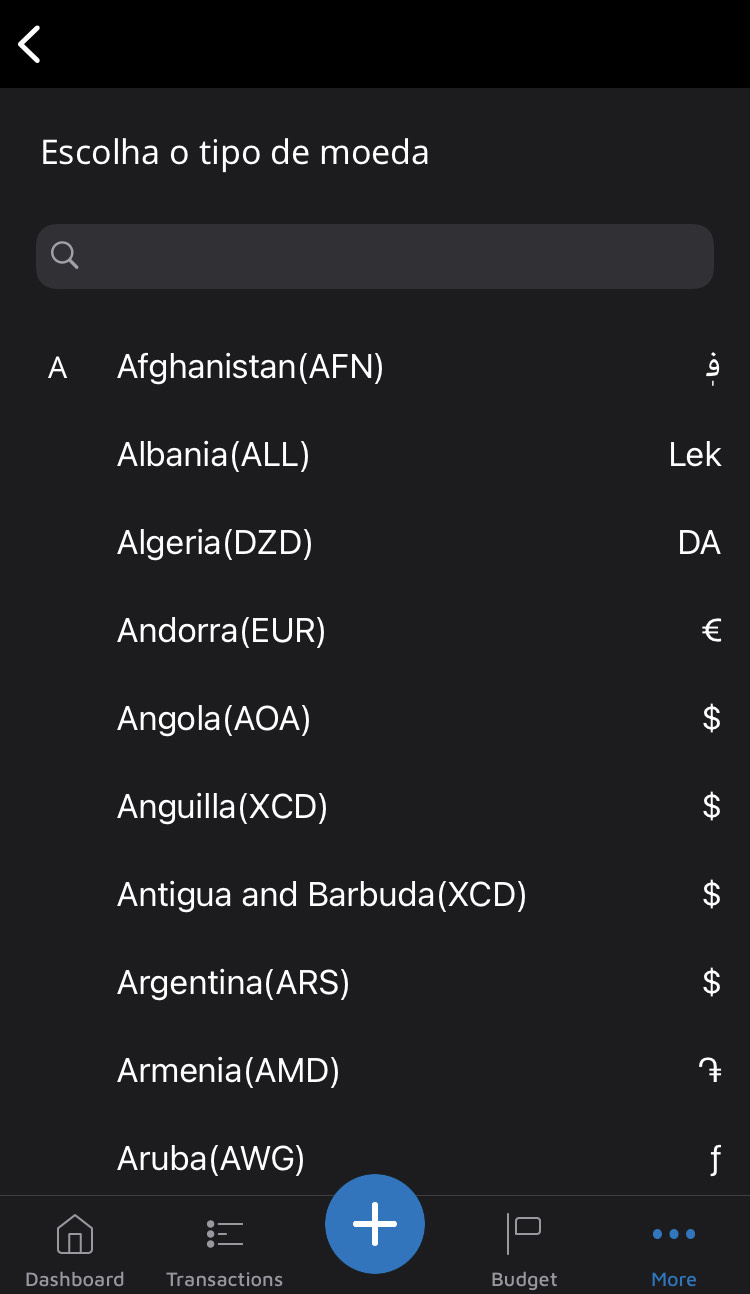Screen dimensions: 750x1294
Task: Choose Argentina(ARS) currency
Action: (x=233, y=982)
